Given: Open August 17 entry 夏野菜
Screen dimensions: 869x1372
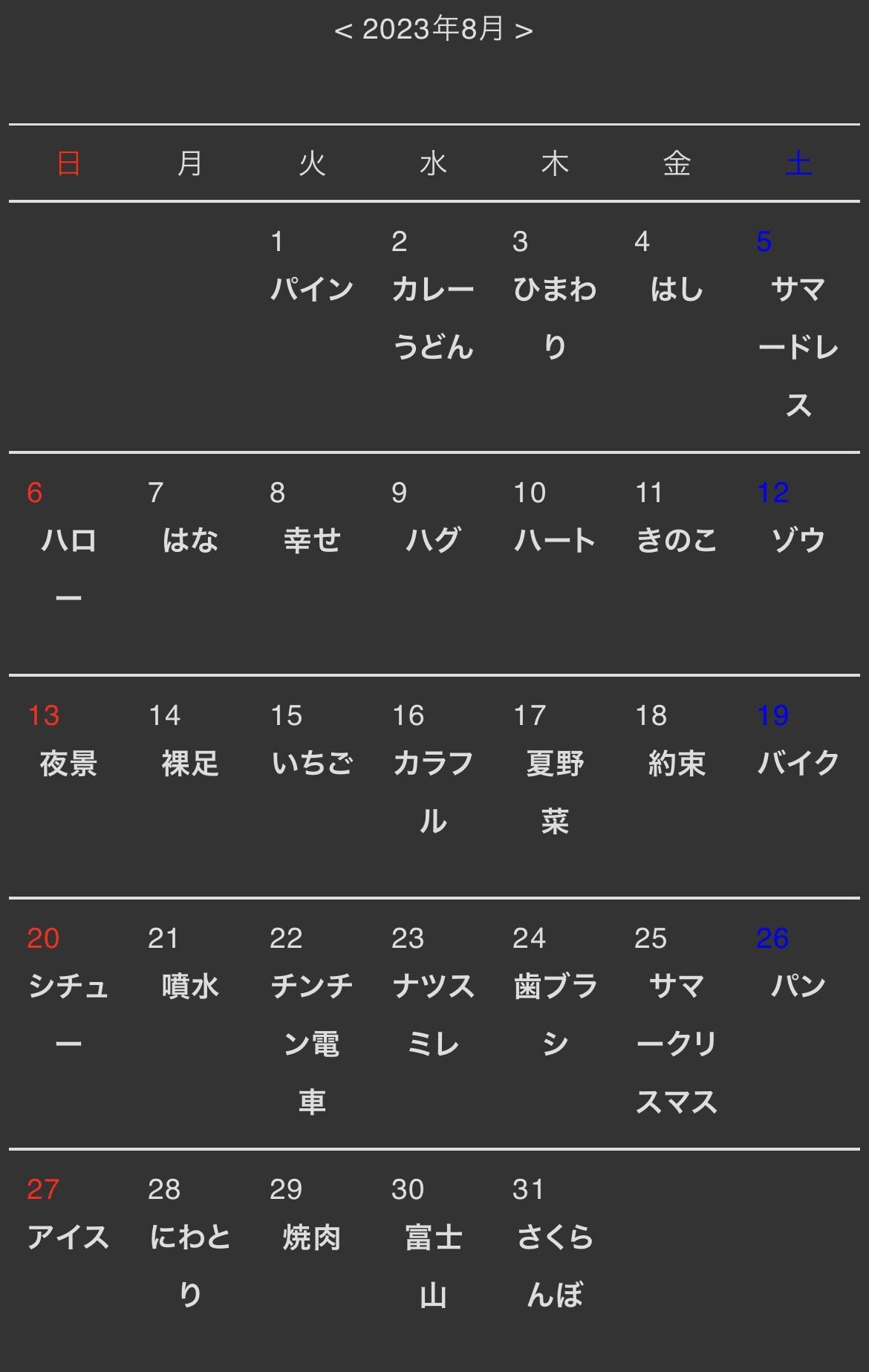Looking at the screenshot, I should (555, 791).
